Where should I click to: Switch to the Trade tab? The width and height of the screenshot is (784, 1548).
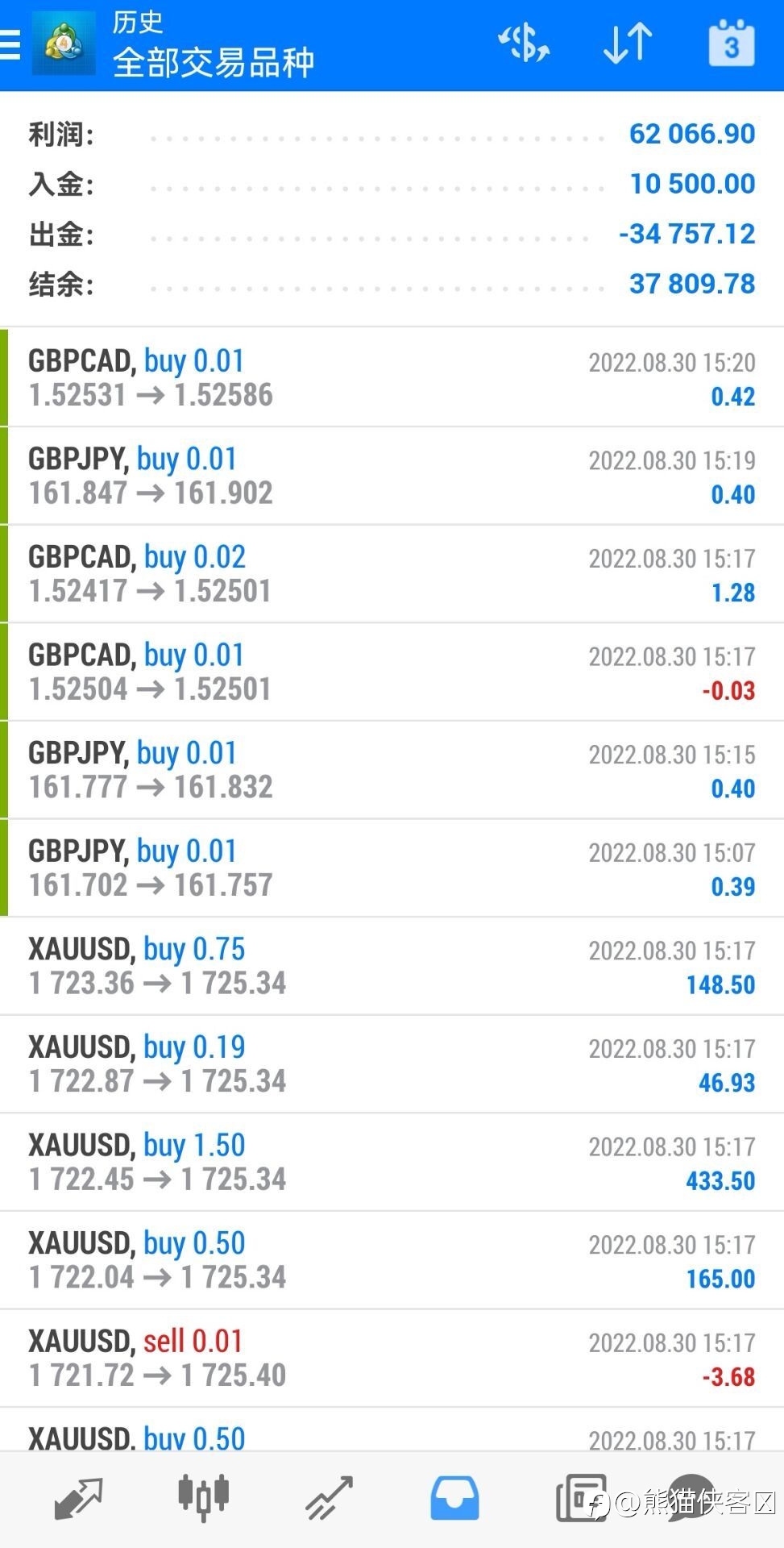pos(329,1498)
